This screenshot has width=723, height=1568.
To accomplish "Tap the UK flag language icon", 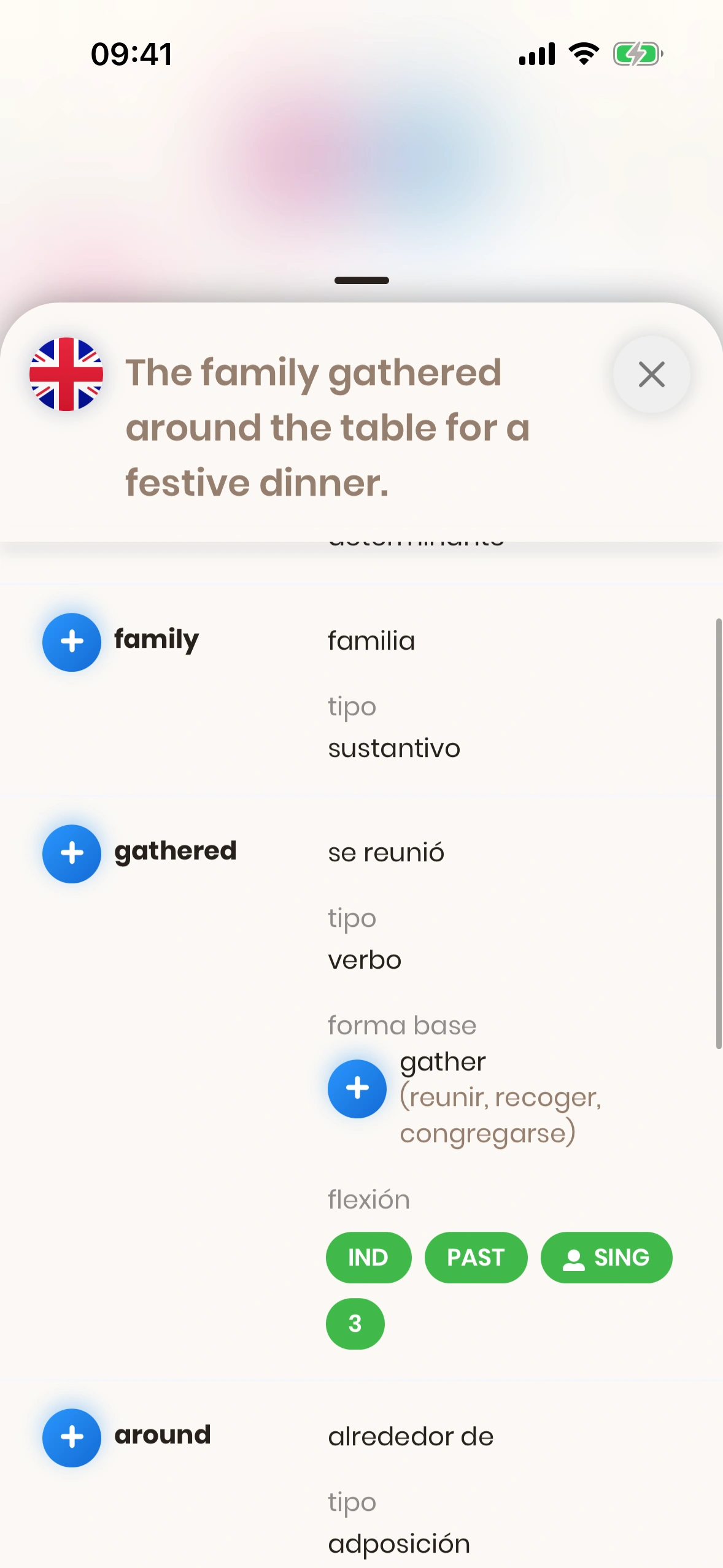I will tap(66, 374).
